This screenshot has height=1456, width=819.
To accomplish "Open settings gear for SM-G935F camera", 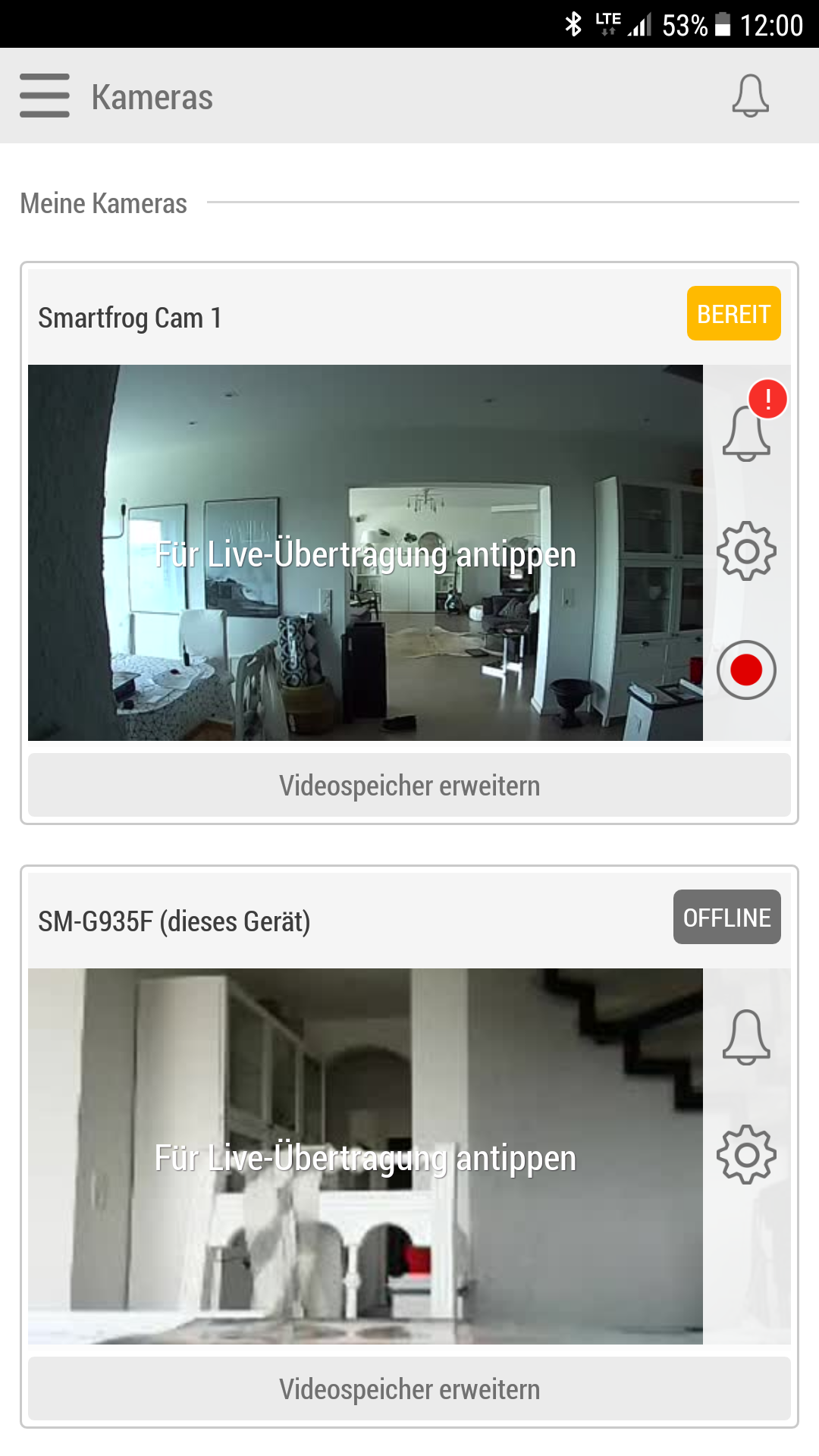I will [x=746, y=1155].
